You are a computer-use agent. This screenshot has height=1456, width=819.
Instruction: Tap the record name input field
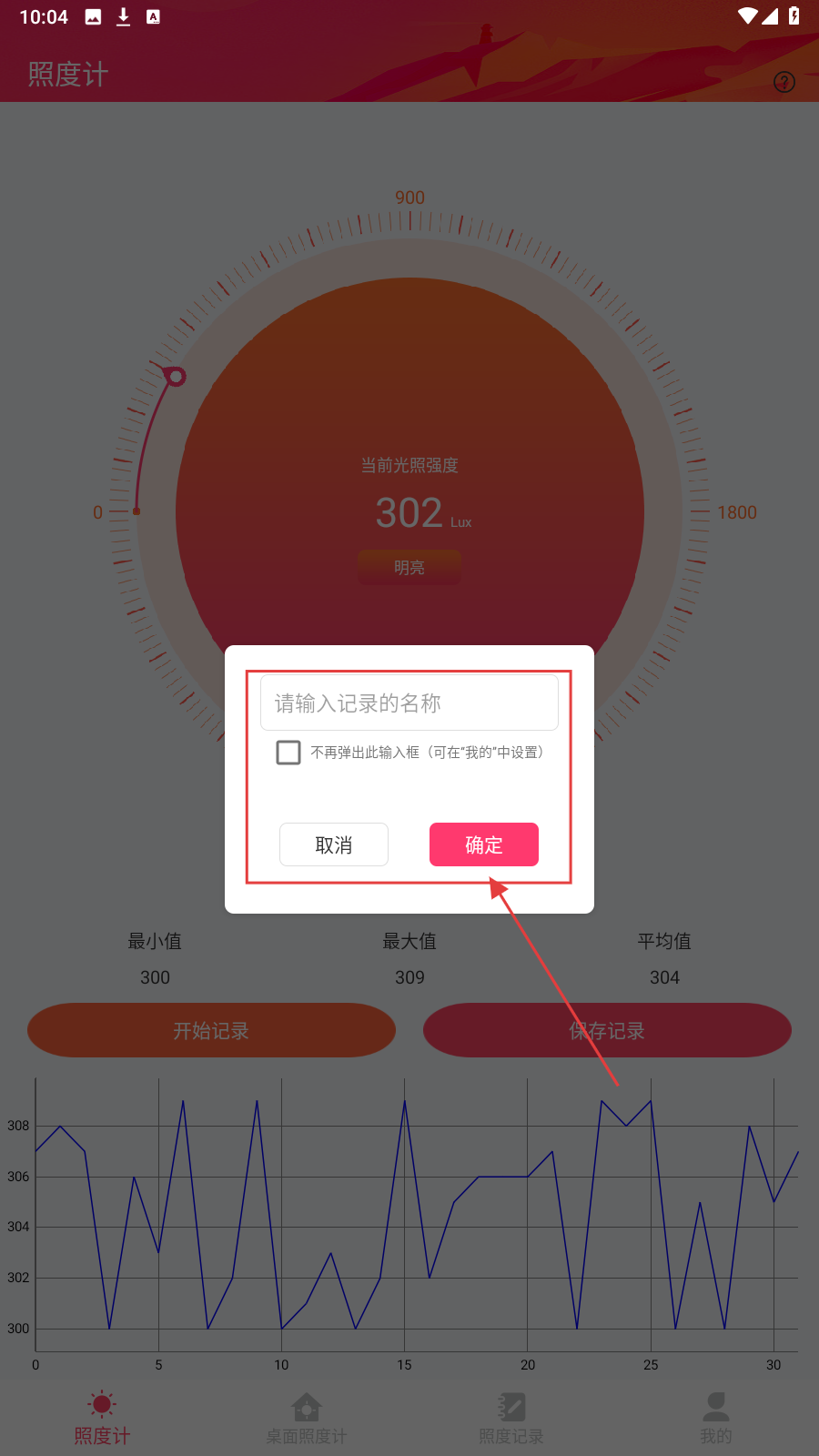(x=409, y=703)
